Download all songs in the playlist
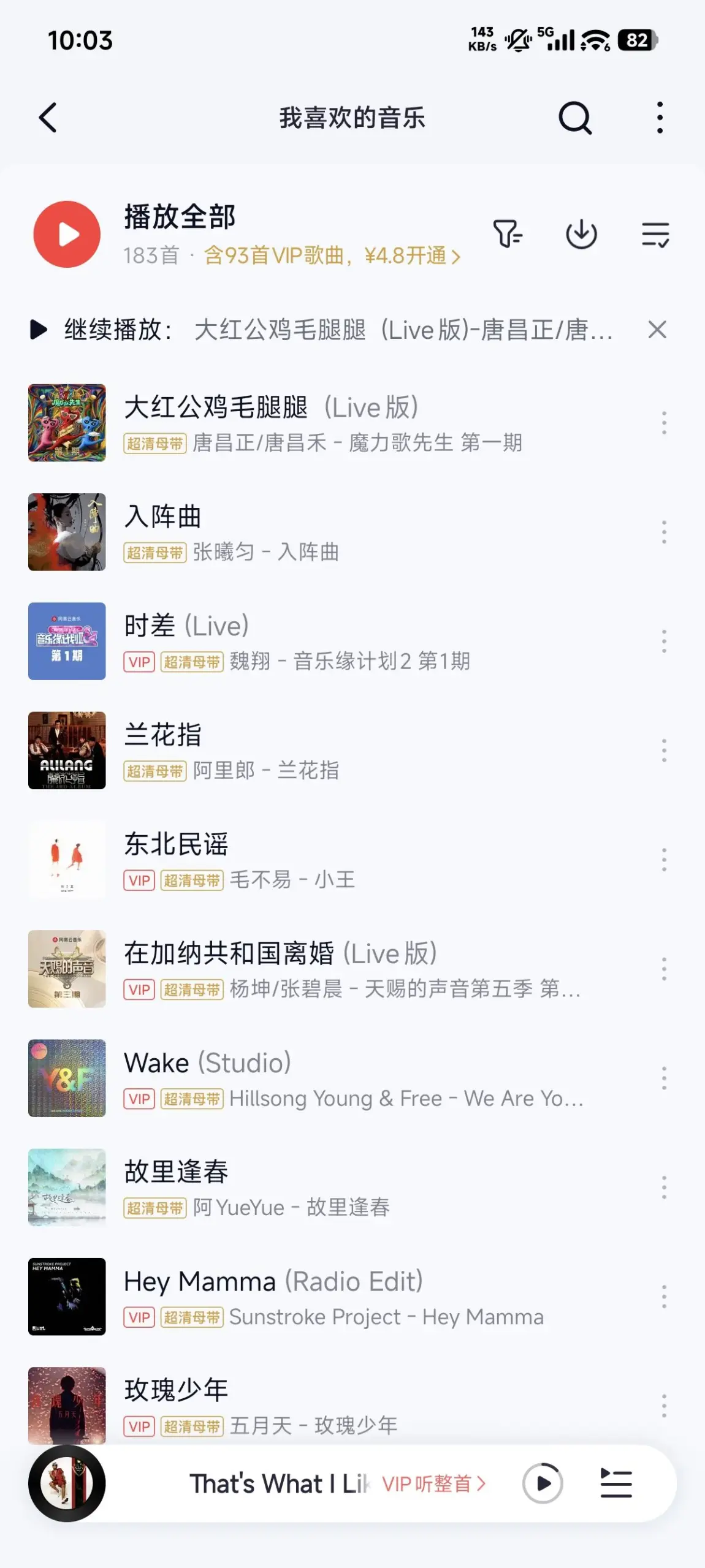 581,234
